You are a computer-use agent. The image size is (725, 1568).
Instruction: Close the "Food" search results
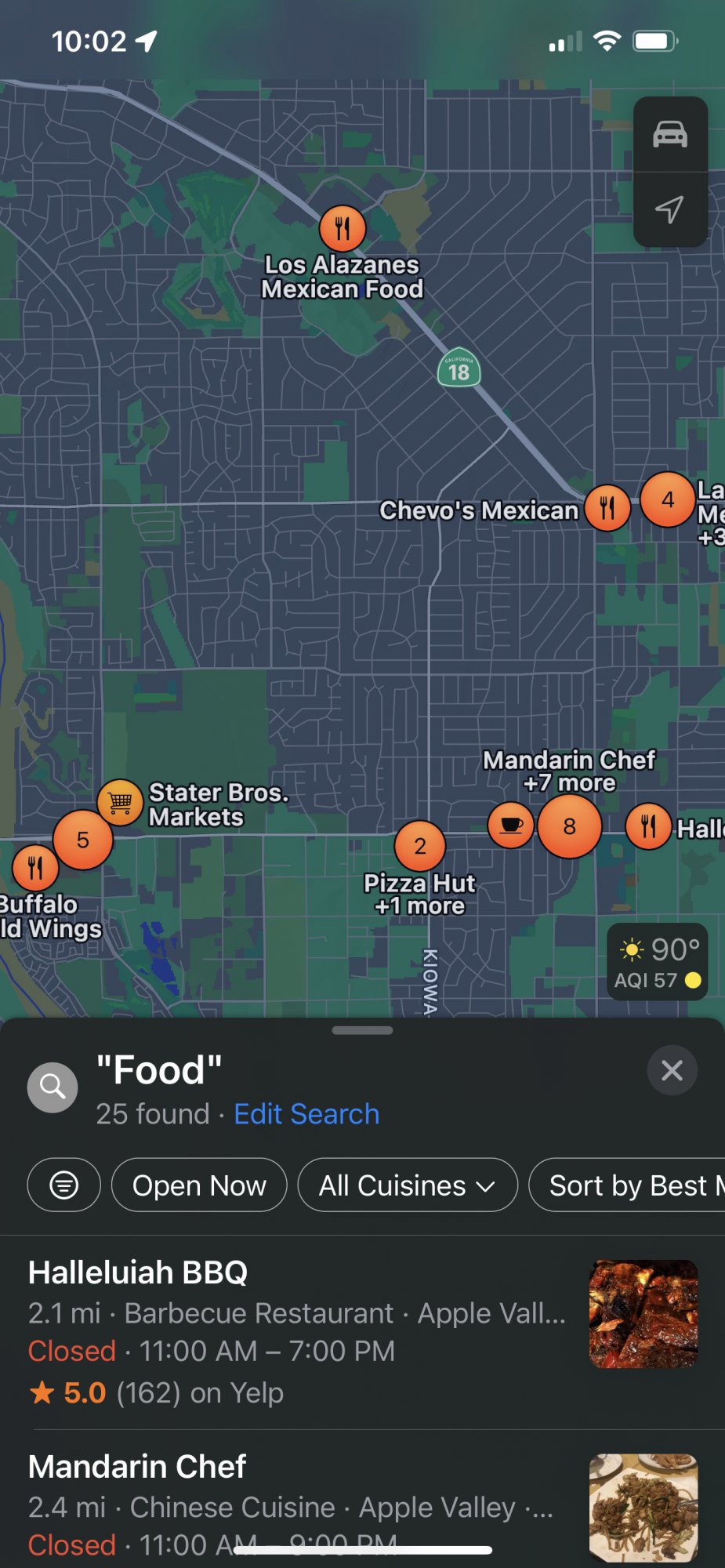coord(672,1070)
